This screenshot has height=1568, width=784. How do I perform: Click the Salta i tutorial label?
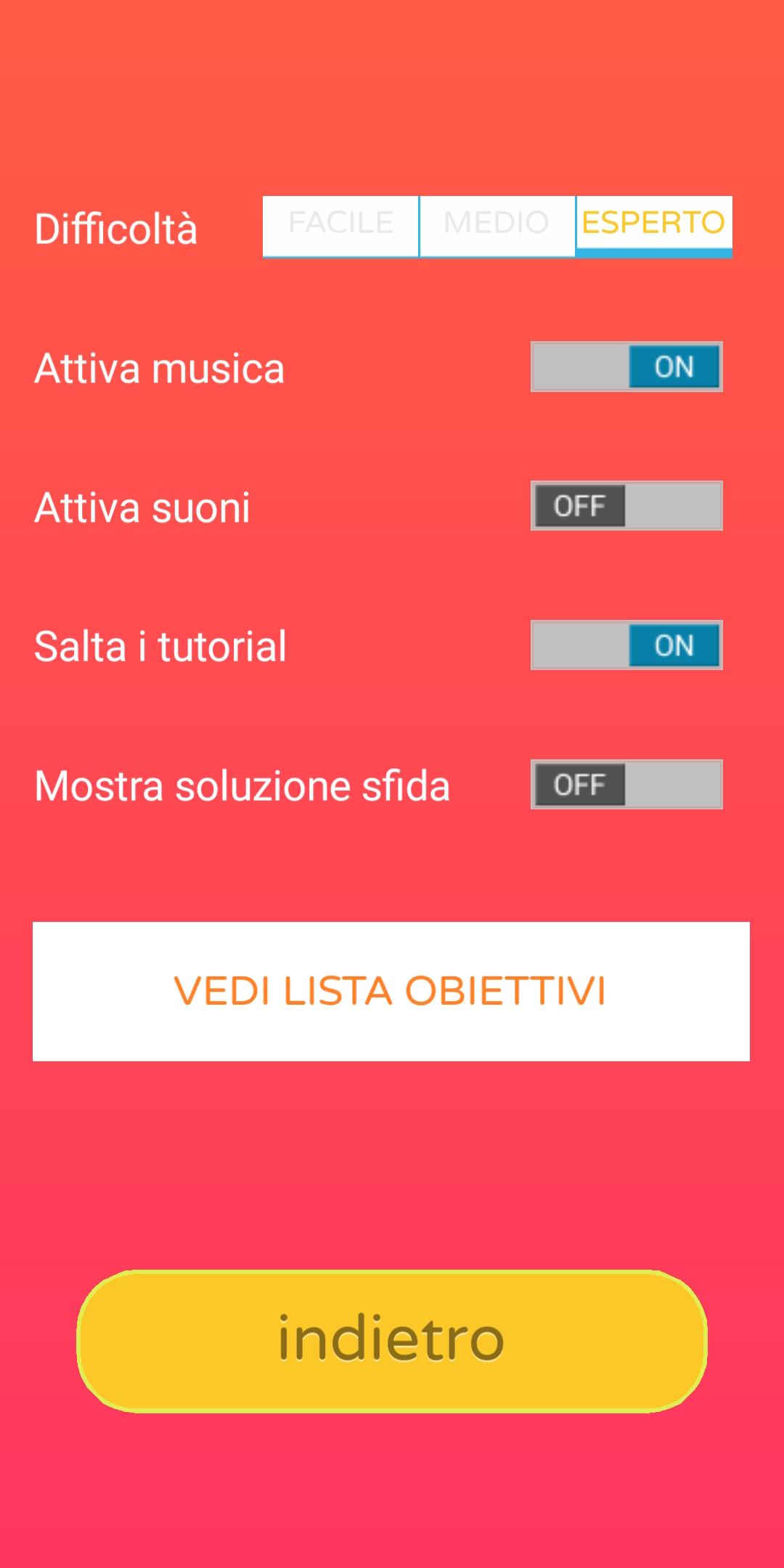160,645
